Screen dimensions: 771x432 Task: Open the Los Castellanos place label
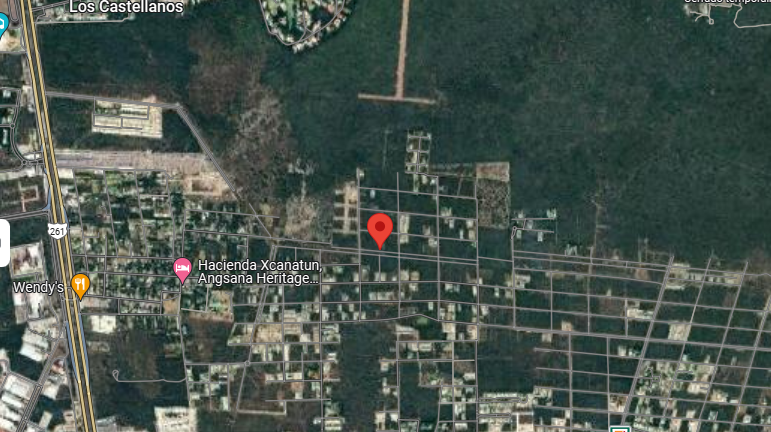click(125, 7)
